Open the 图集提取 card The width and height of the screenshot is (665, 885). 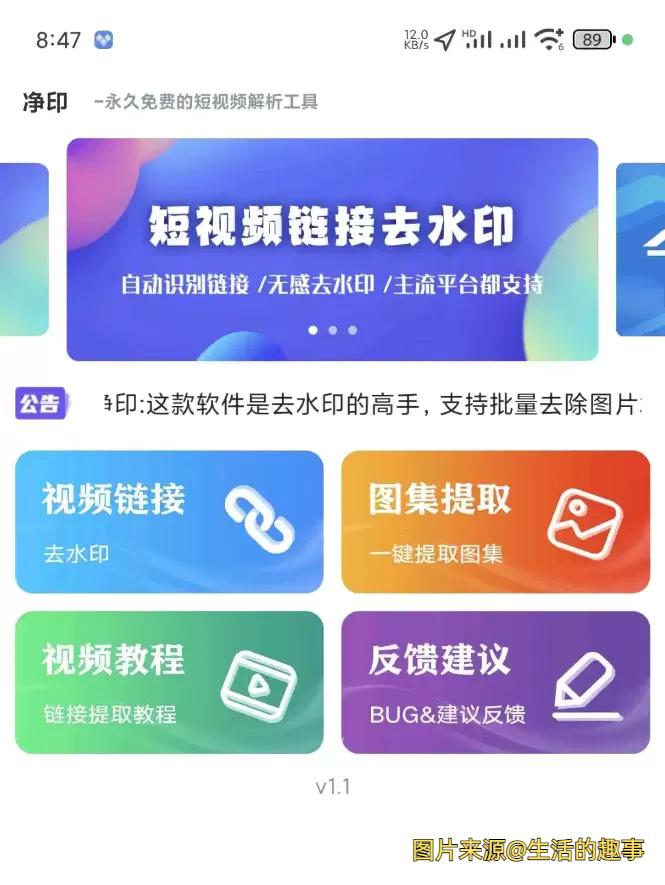pyautogui.click(x=496, y=521)
